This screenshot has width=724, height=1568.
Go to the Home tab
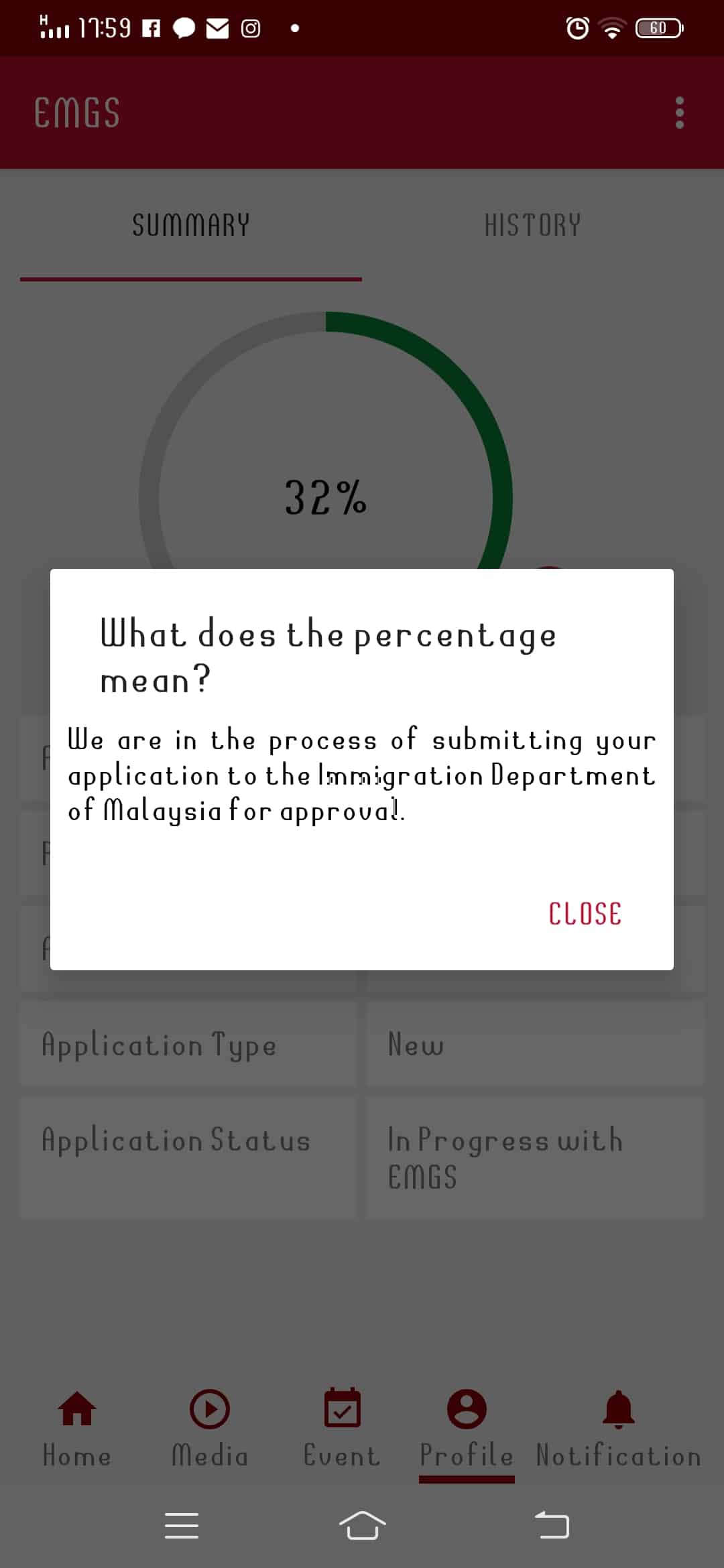click(x=77, y=1427)
